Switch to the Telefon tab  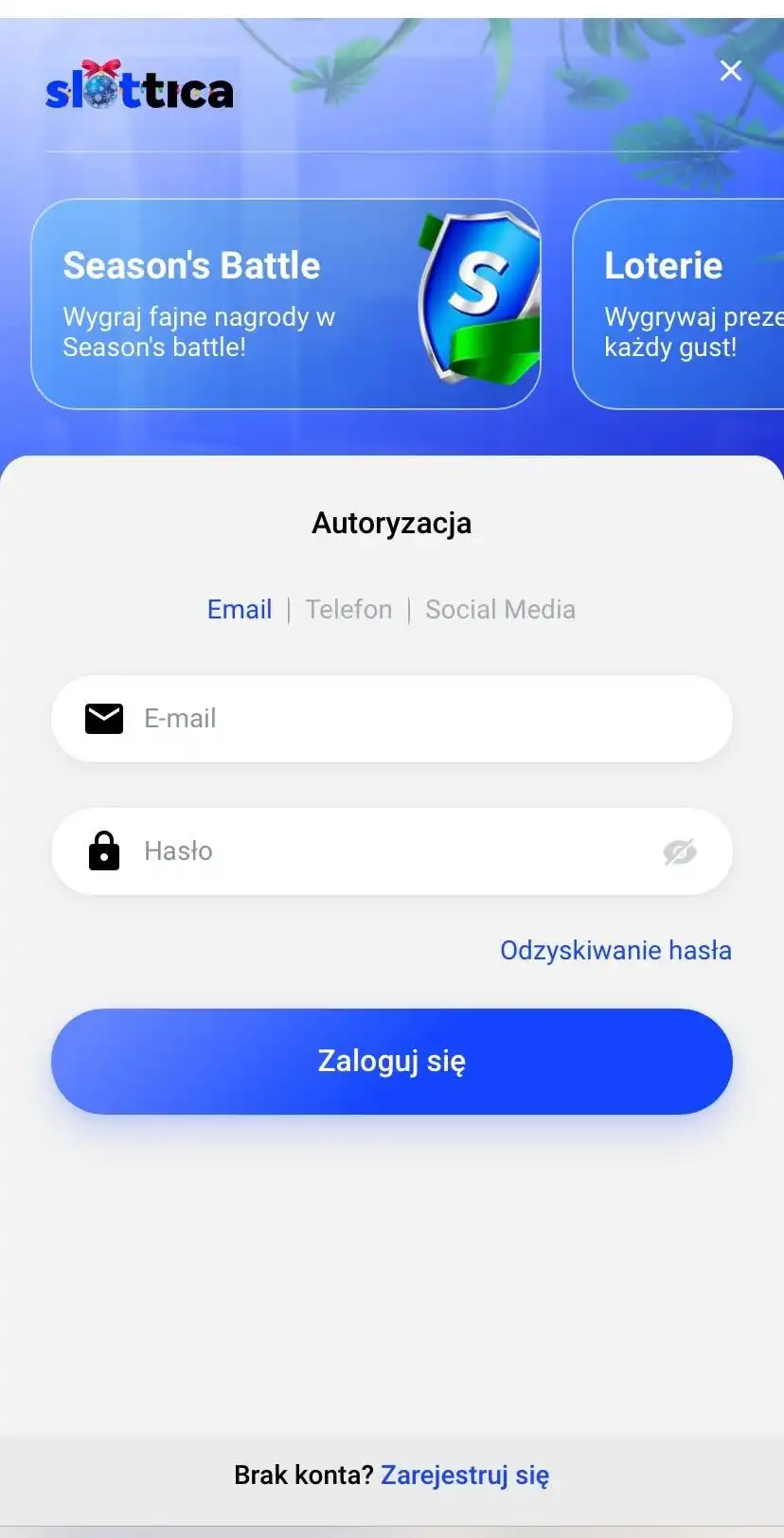348,609
